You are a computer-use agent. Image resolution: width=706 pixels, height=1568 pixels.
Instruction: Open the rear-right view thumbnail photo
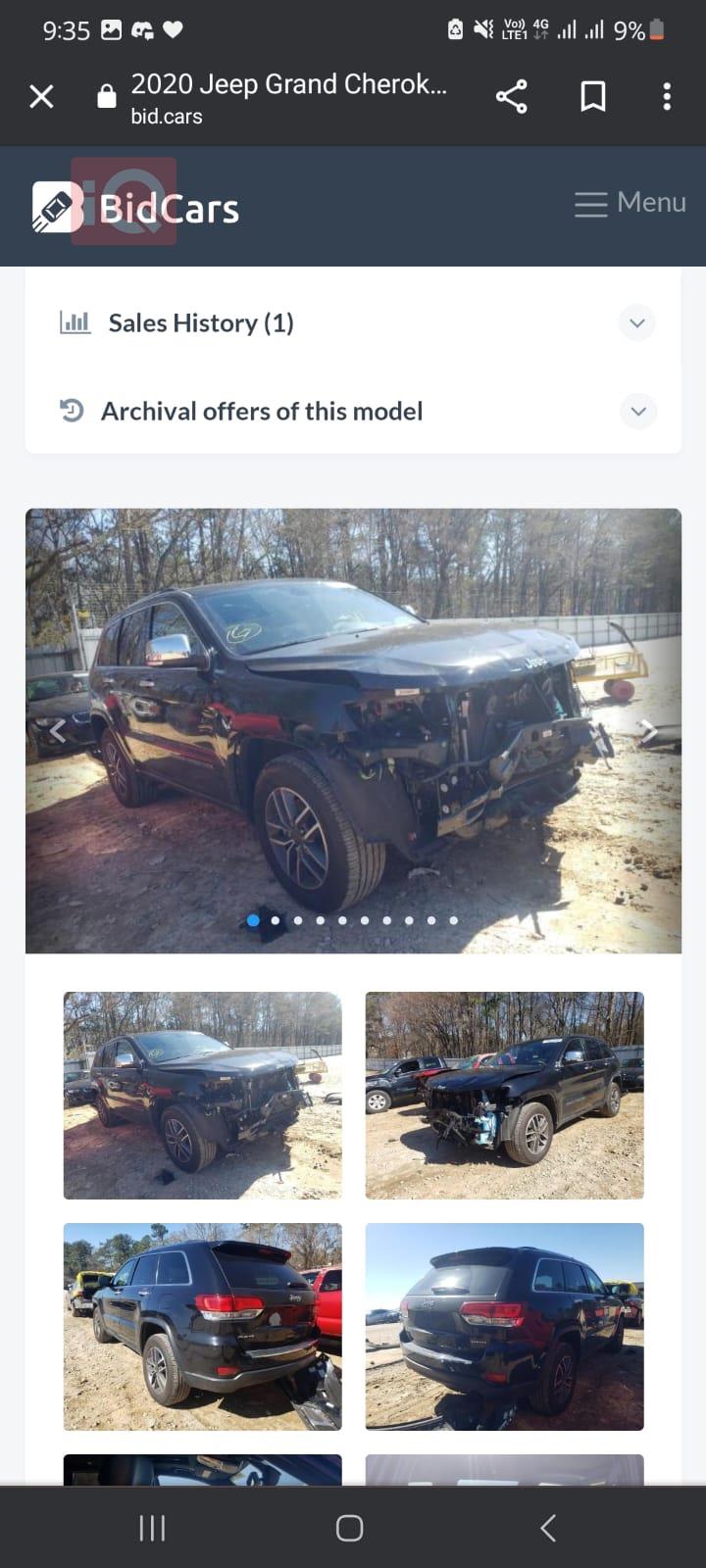click(504, 1326)
